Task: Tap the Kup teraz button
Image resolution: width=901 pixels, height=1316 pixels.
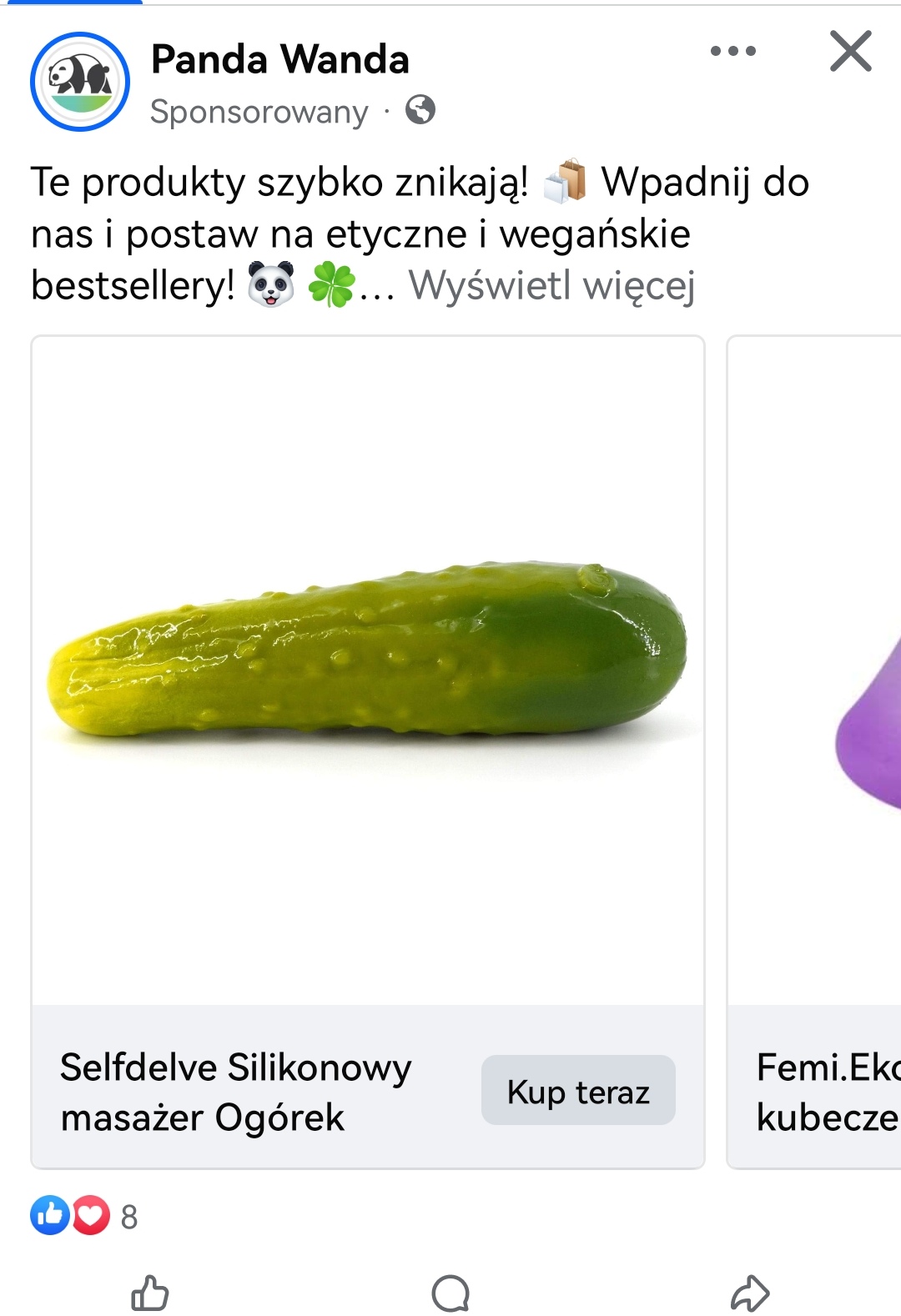Action: click(578, 1091)
